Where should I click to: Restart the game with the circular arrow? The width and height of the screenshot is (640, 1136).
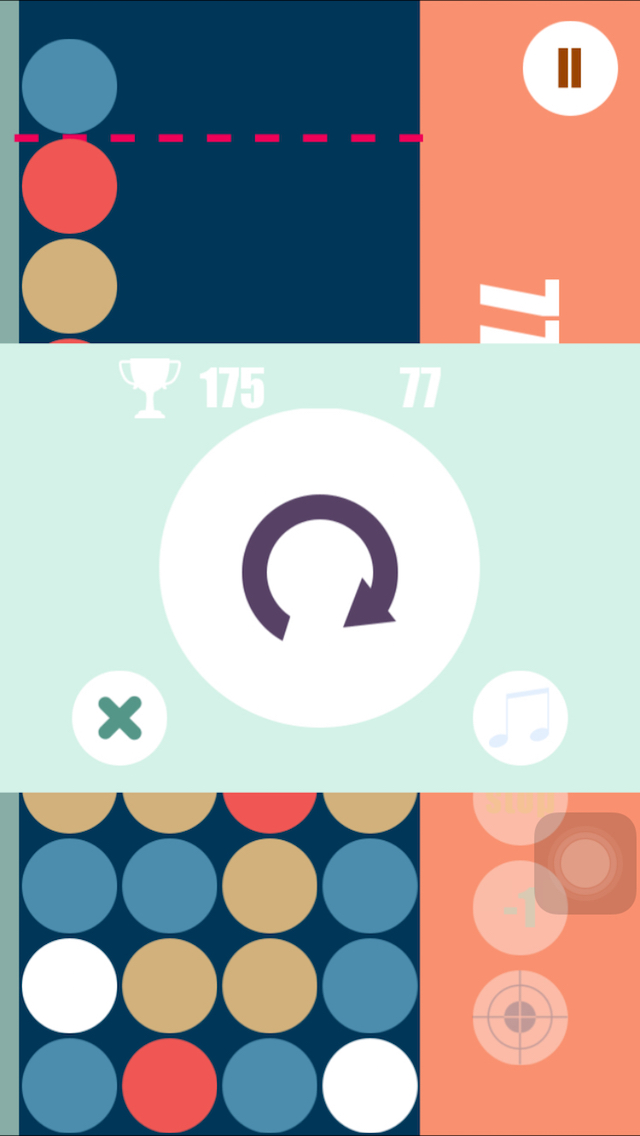point(319,567)
